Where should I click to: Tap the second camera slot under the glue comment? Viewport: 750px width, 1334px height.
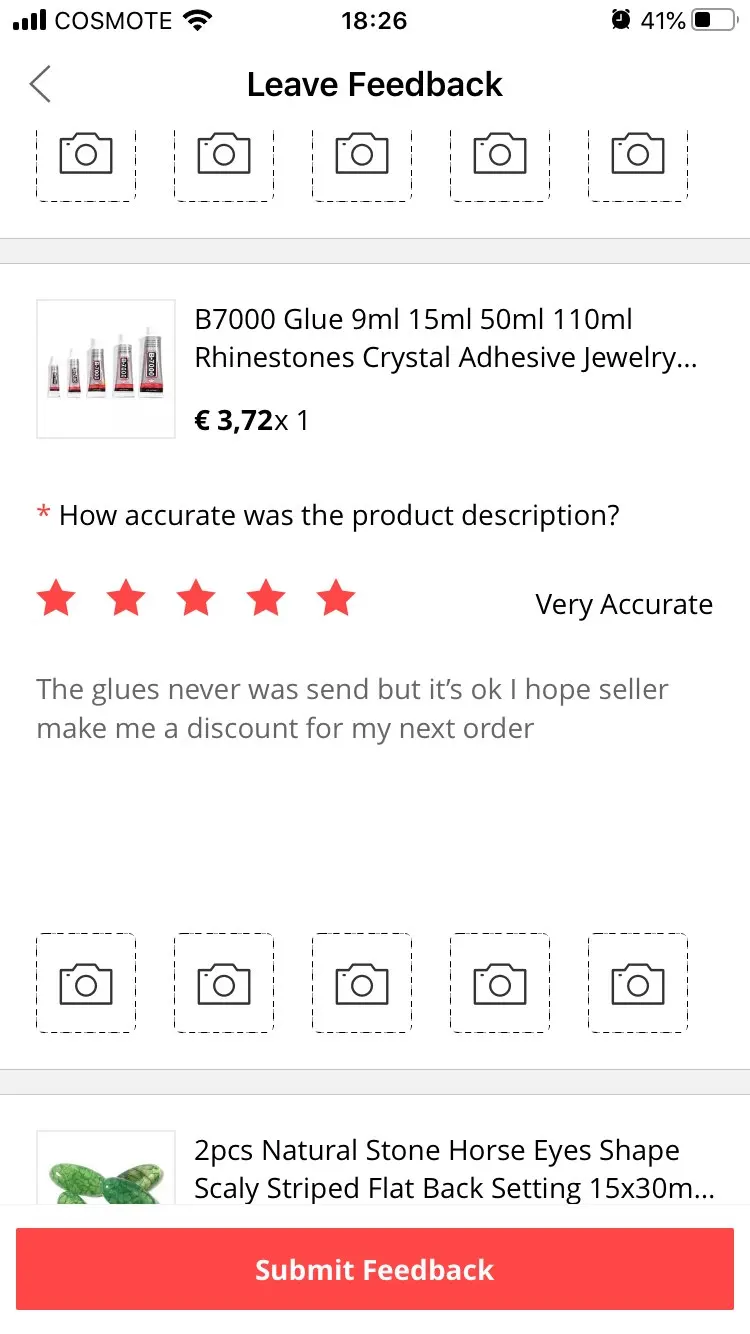click(x=224, y=983)
